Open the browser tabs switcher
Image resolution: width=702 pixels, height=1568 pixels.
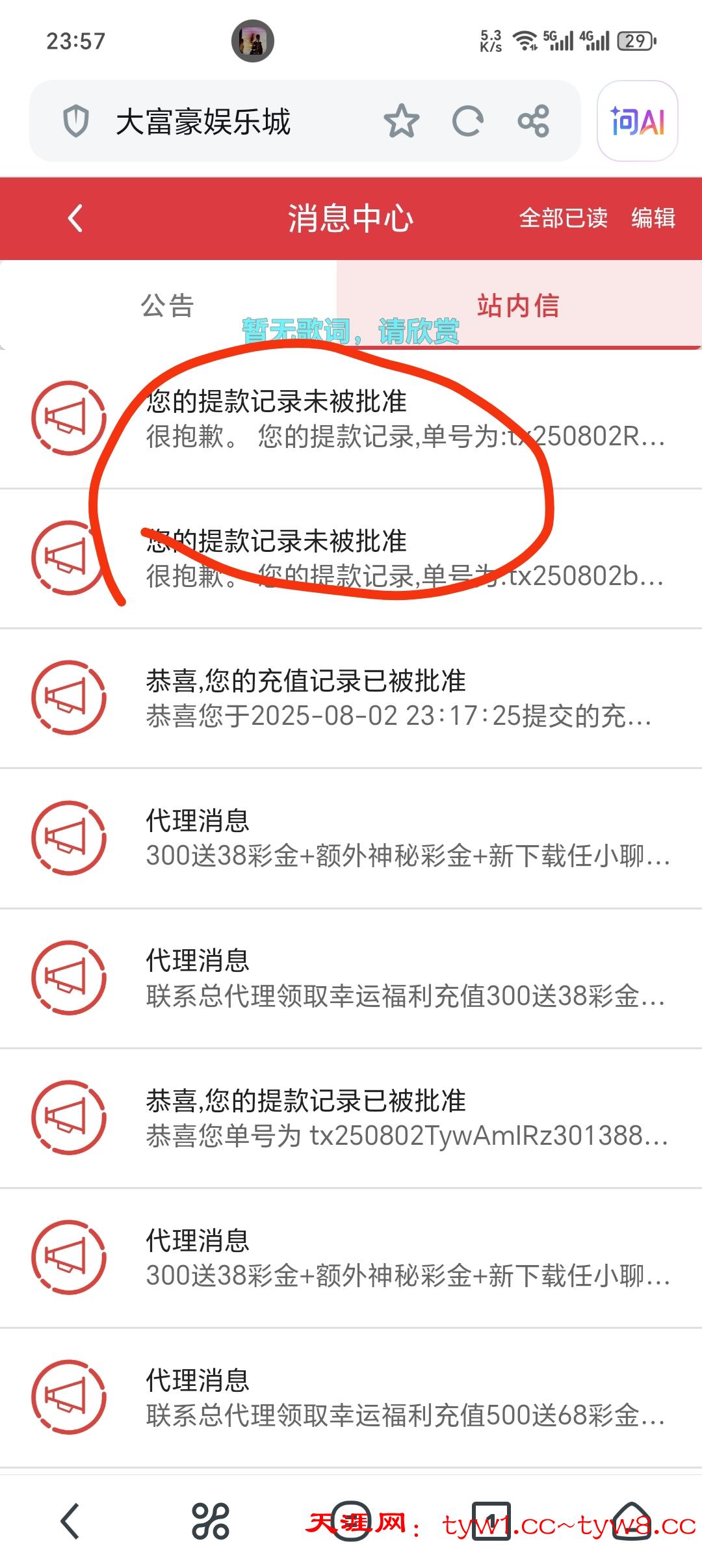click(x=491, y=1521)
